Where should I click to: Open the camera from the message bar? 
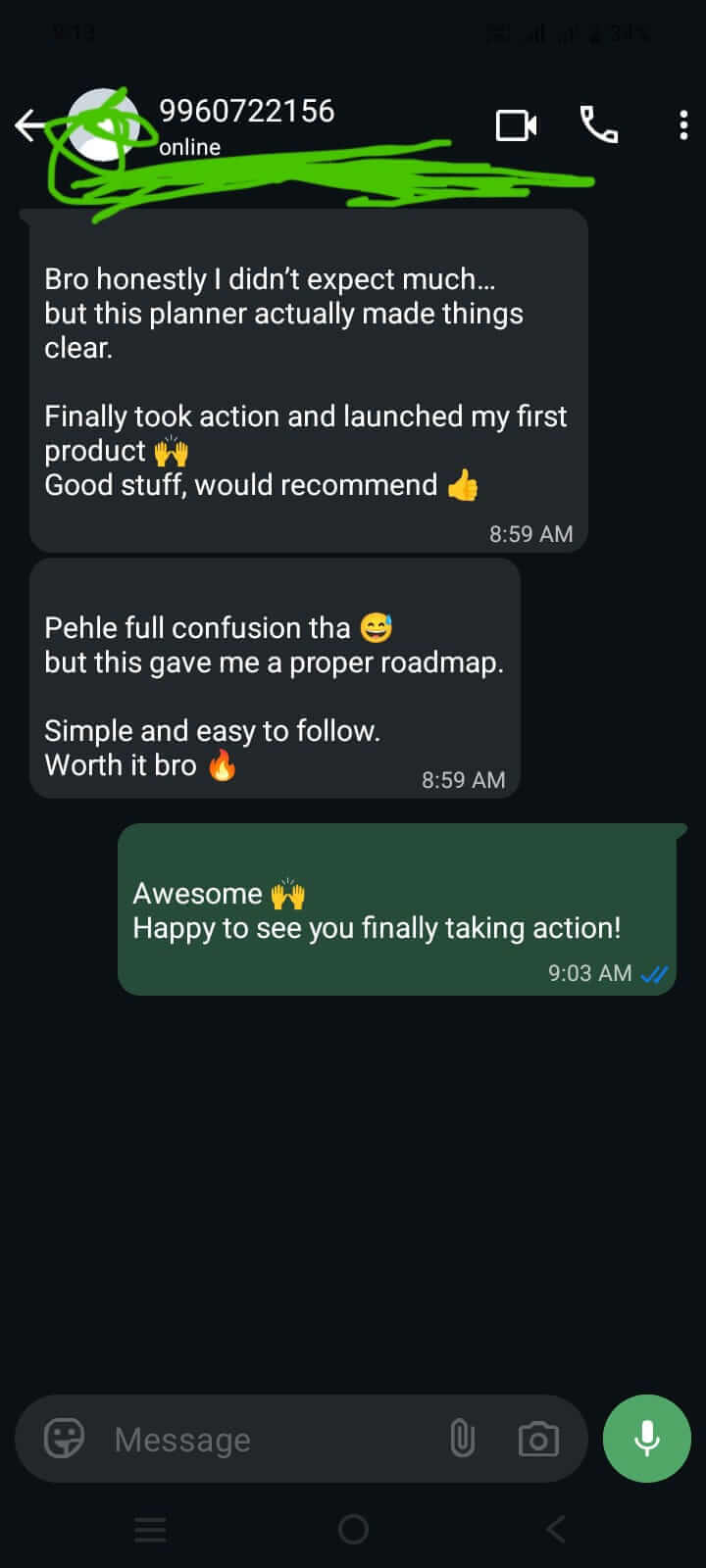tap(538, 1439)
